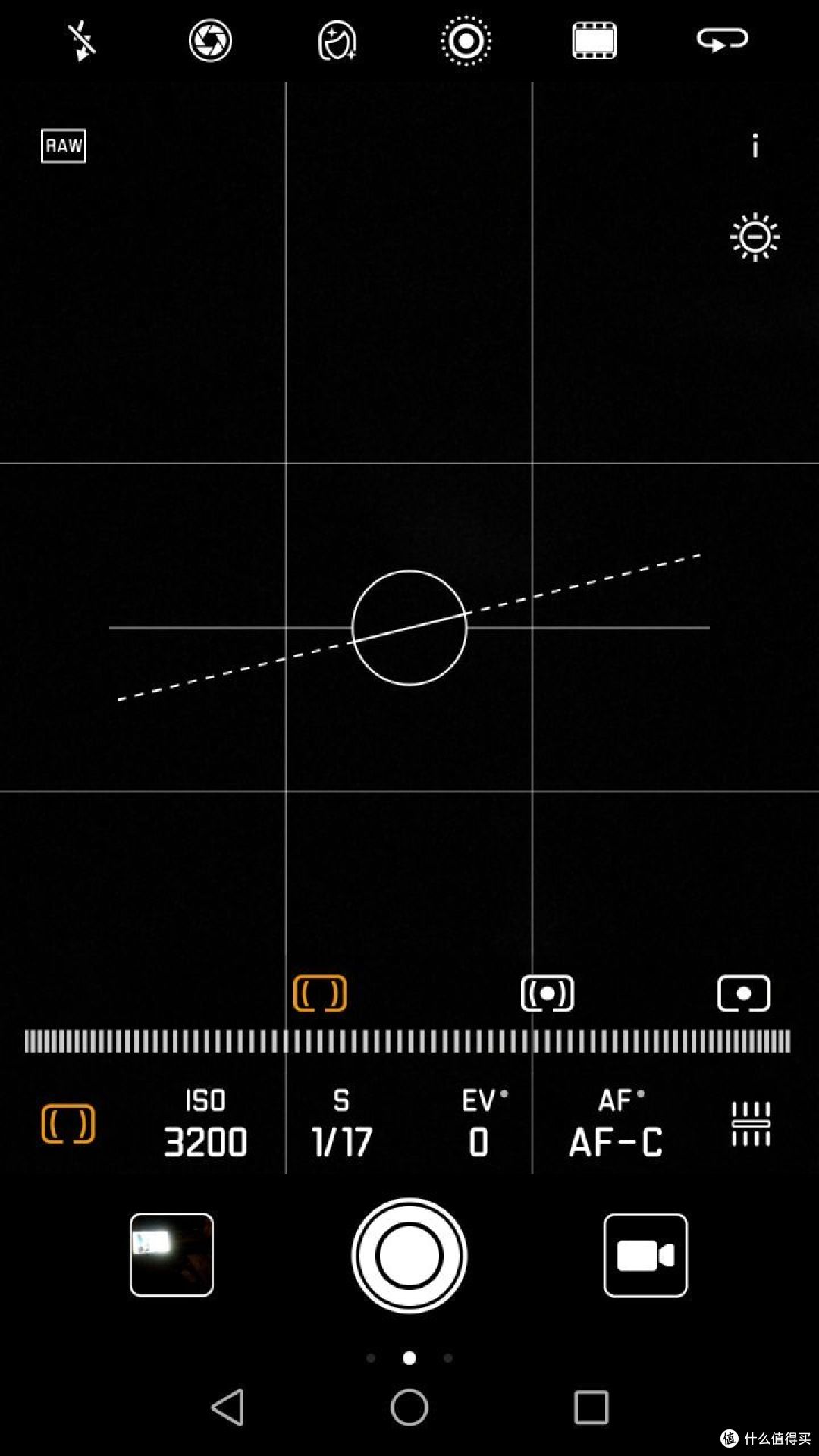Screen dimensions: 819x1456
Task: Open the info icon
Action: click(755, 146)
